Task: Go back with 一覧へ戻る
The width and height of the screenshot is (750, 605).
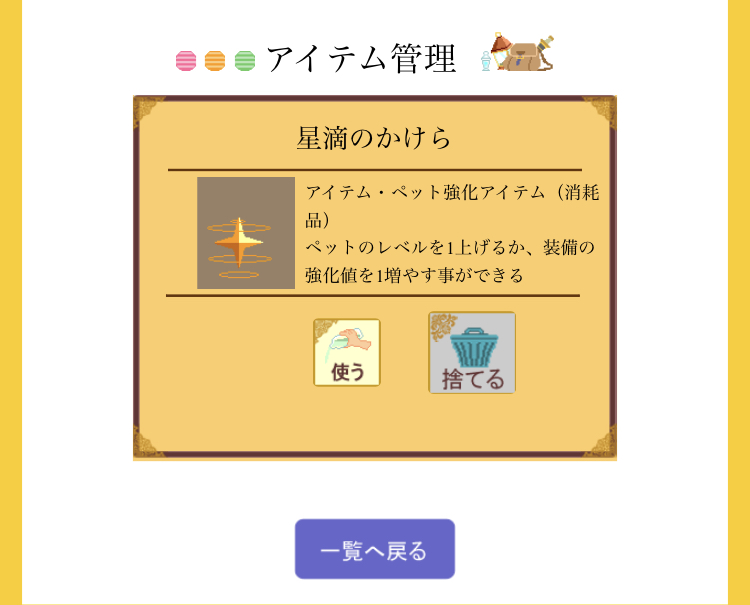Action: [374, 549]
